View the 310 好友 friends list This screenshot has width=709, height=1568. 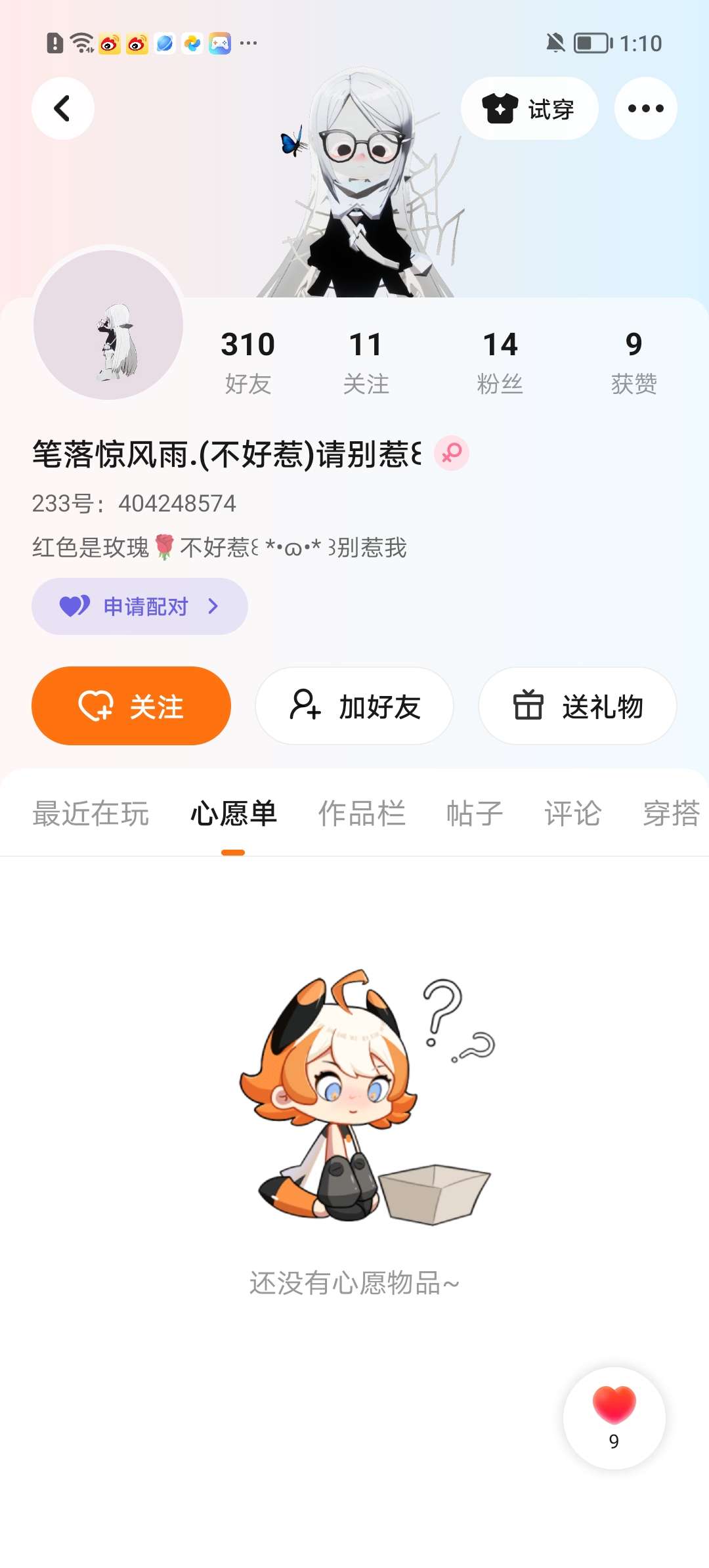click(247, 361)
